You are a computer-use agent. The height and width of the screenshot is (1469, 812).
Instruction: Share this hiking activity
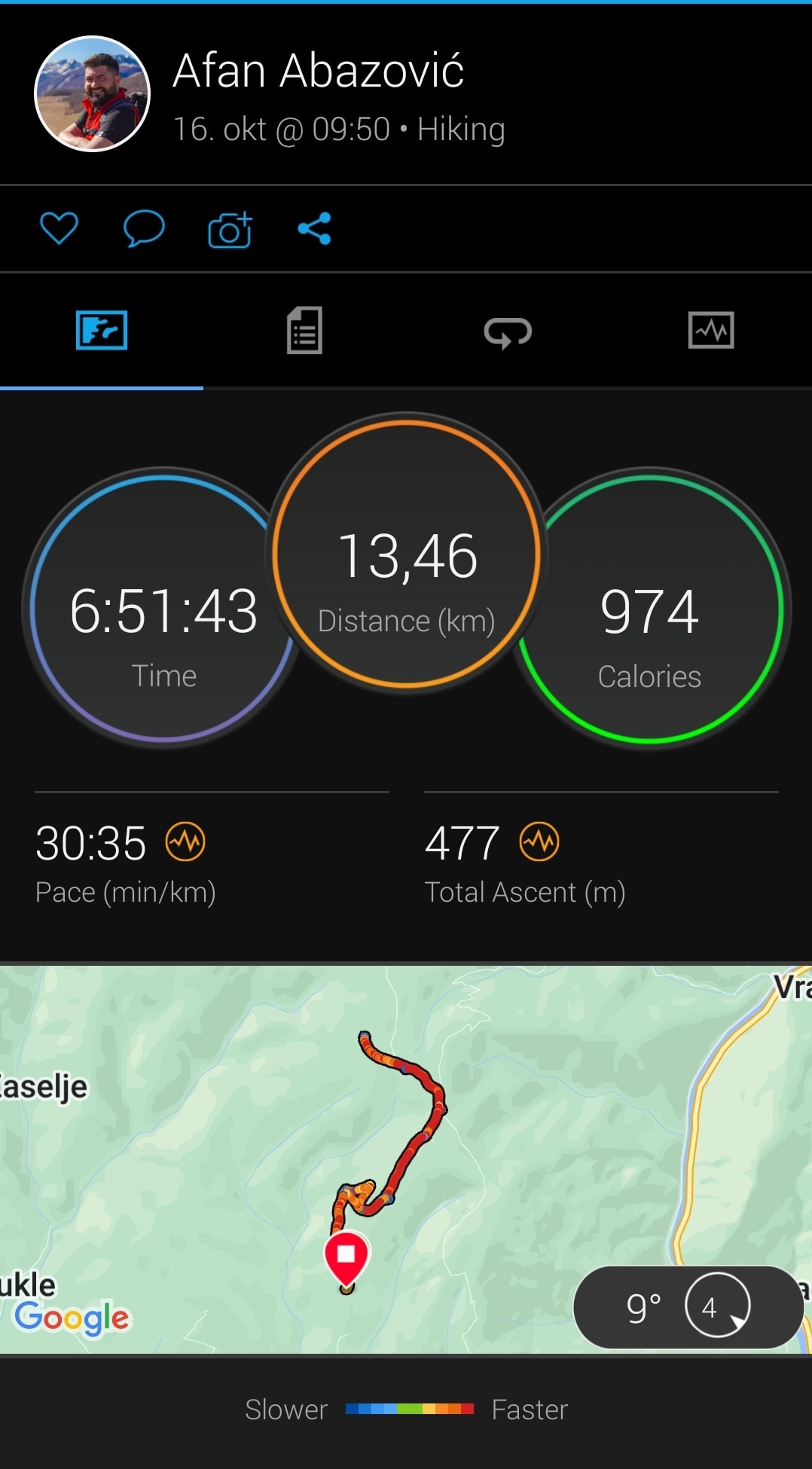pyautogui.click(x=314, y=228)
